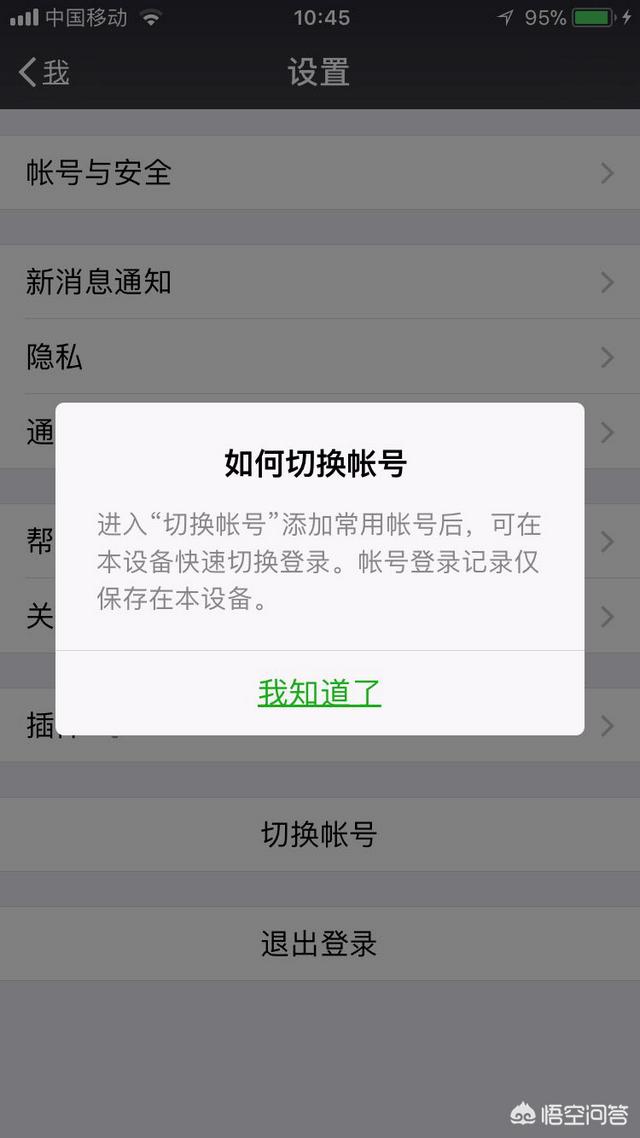Go back to 我 page
Viewport: 640px width, 1138px height.
click(45, 73)
